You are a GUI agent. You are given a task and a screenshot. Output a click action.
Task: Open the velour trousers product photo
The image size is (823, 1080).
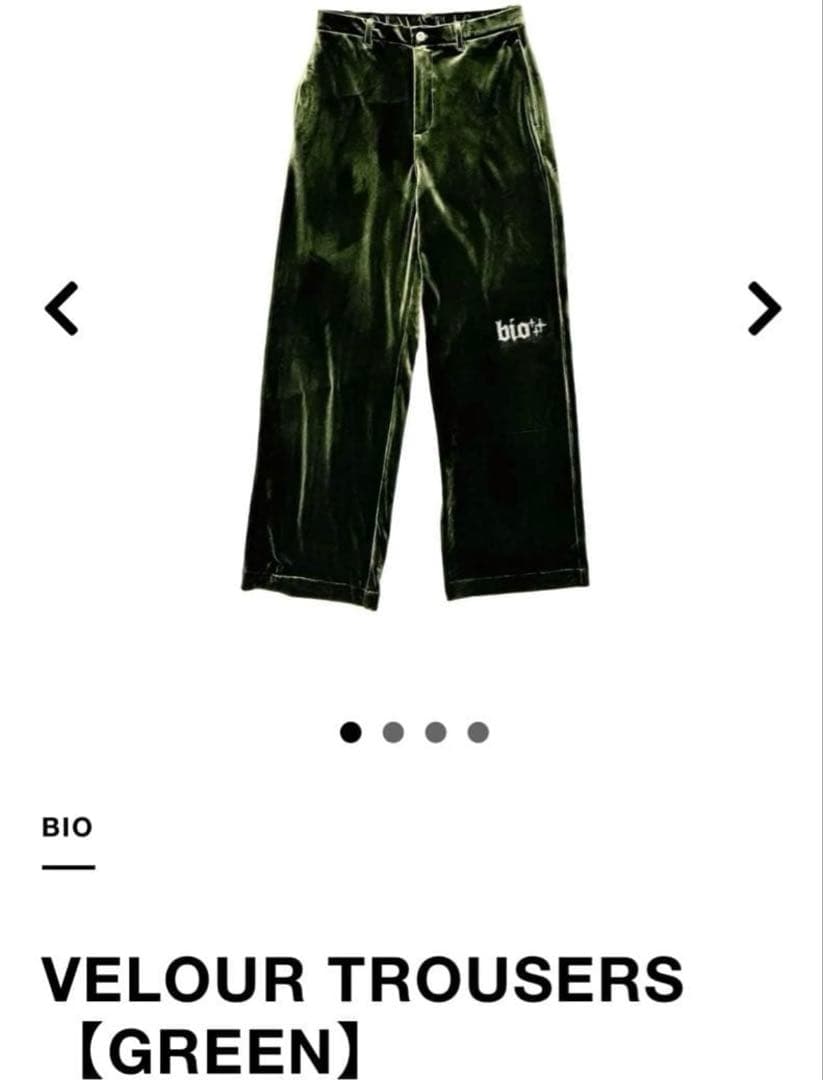(415, 309)
